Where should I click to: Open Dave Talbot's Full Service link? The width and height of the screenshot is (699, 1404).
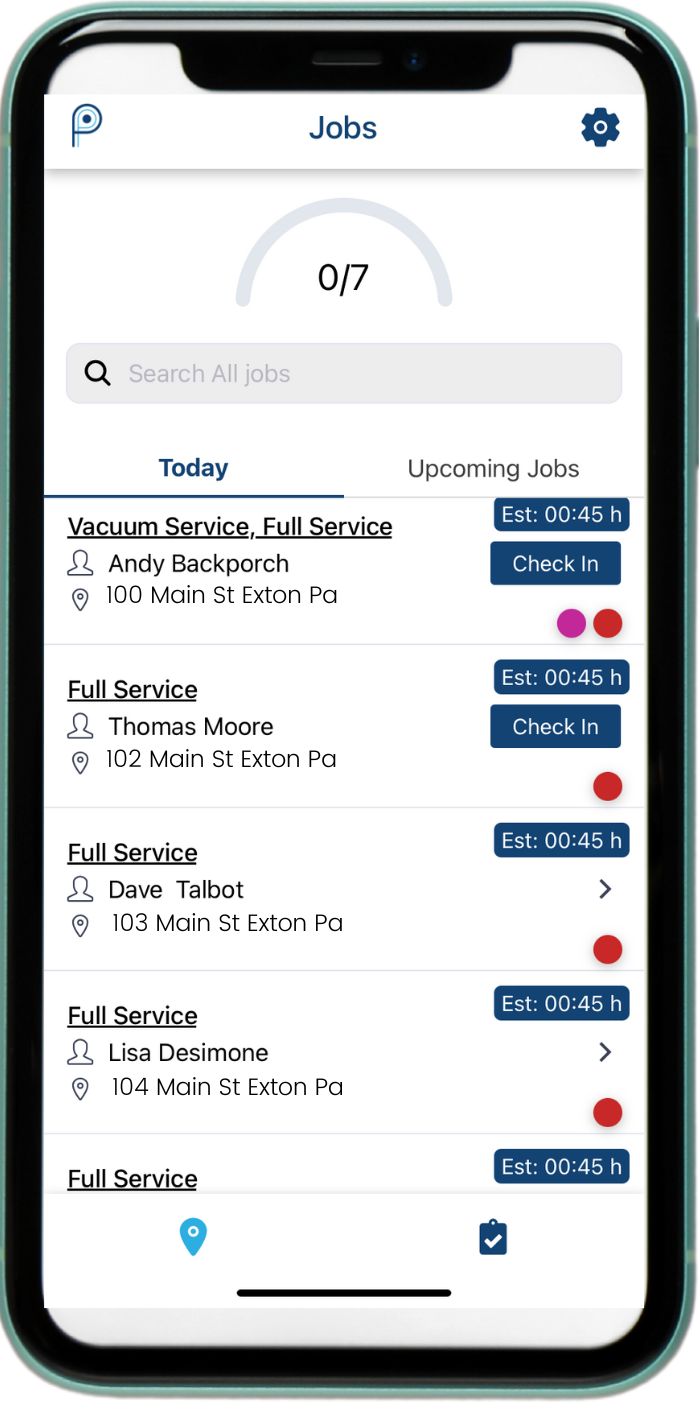pos(132,853)
